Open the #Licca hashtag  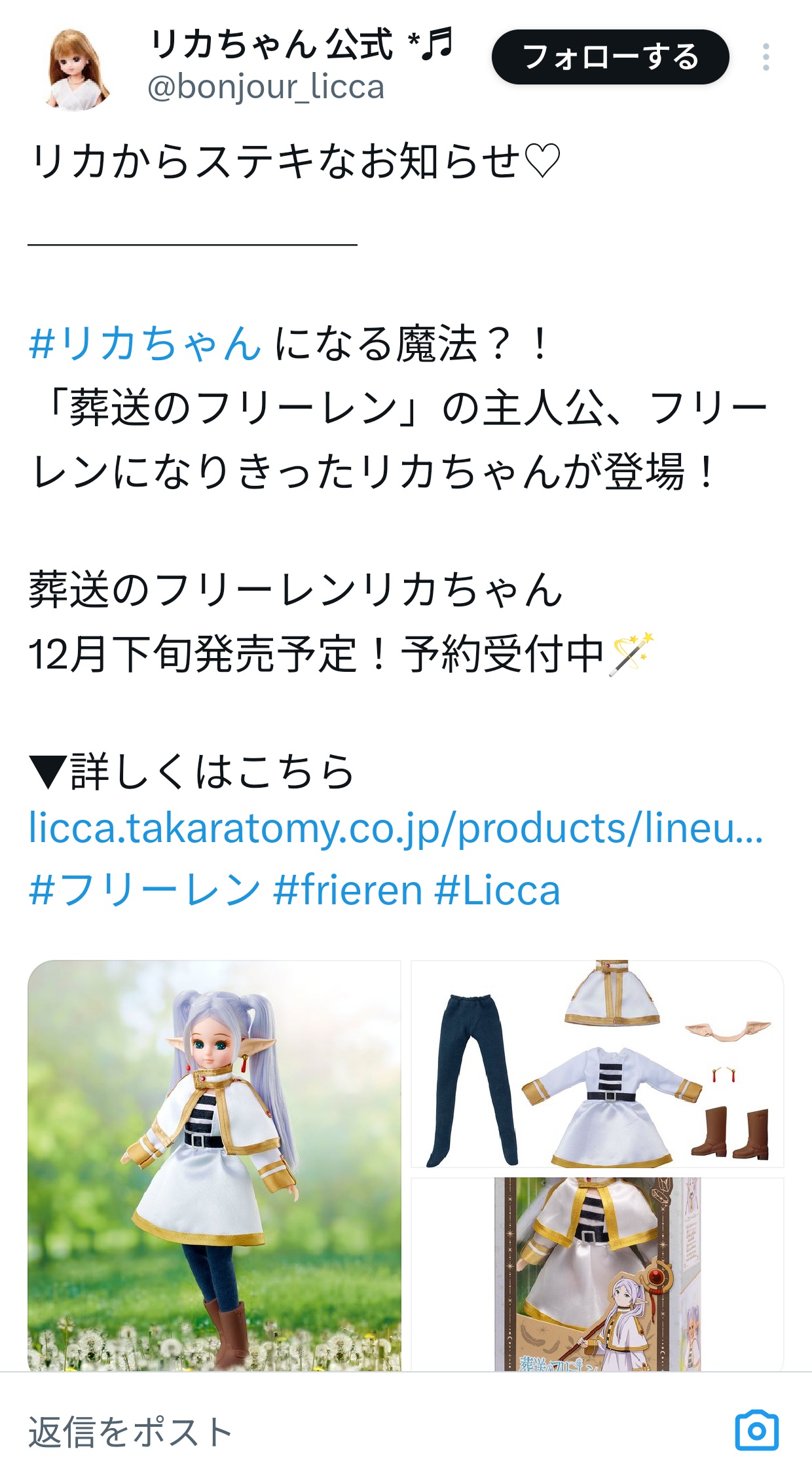[498, 891]
